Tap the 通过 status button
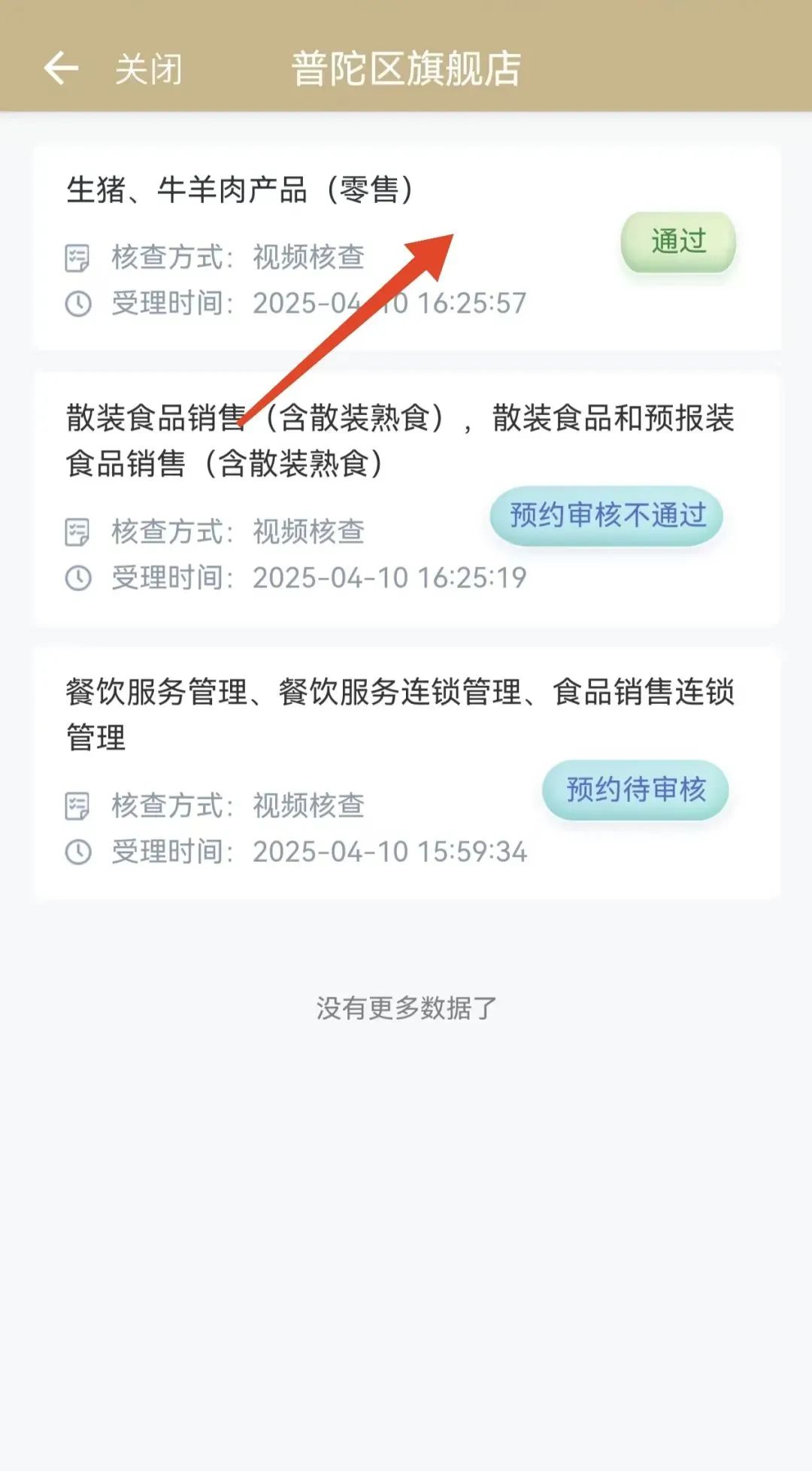Screen dimensions: 812x1471 pos(678,241)
